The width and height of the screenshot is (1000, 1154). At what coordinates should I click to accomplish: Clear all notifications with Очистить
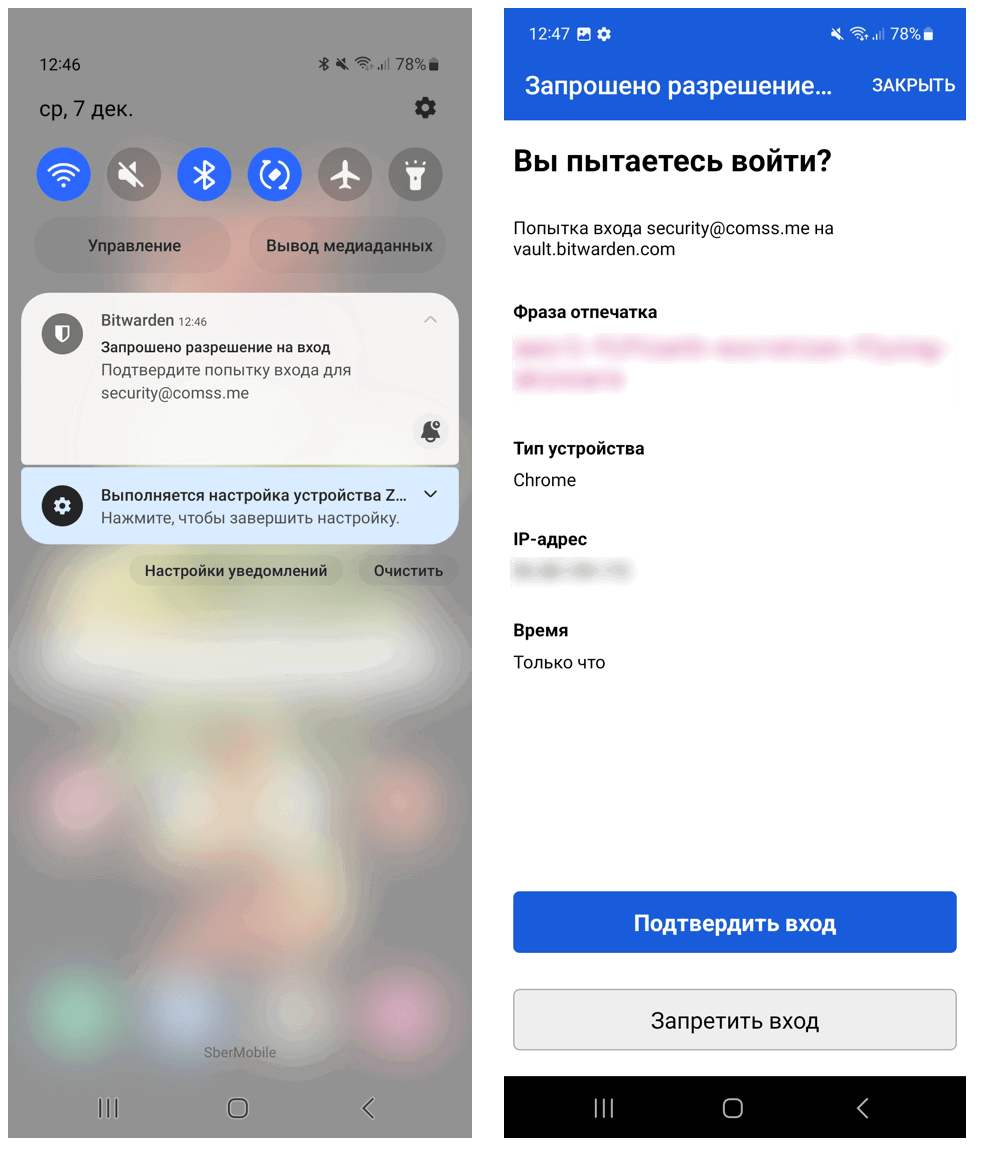(408, 571)
